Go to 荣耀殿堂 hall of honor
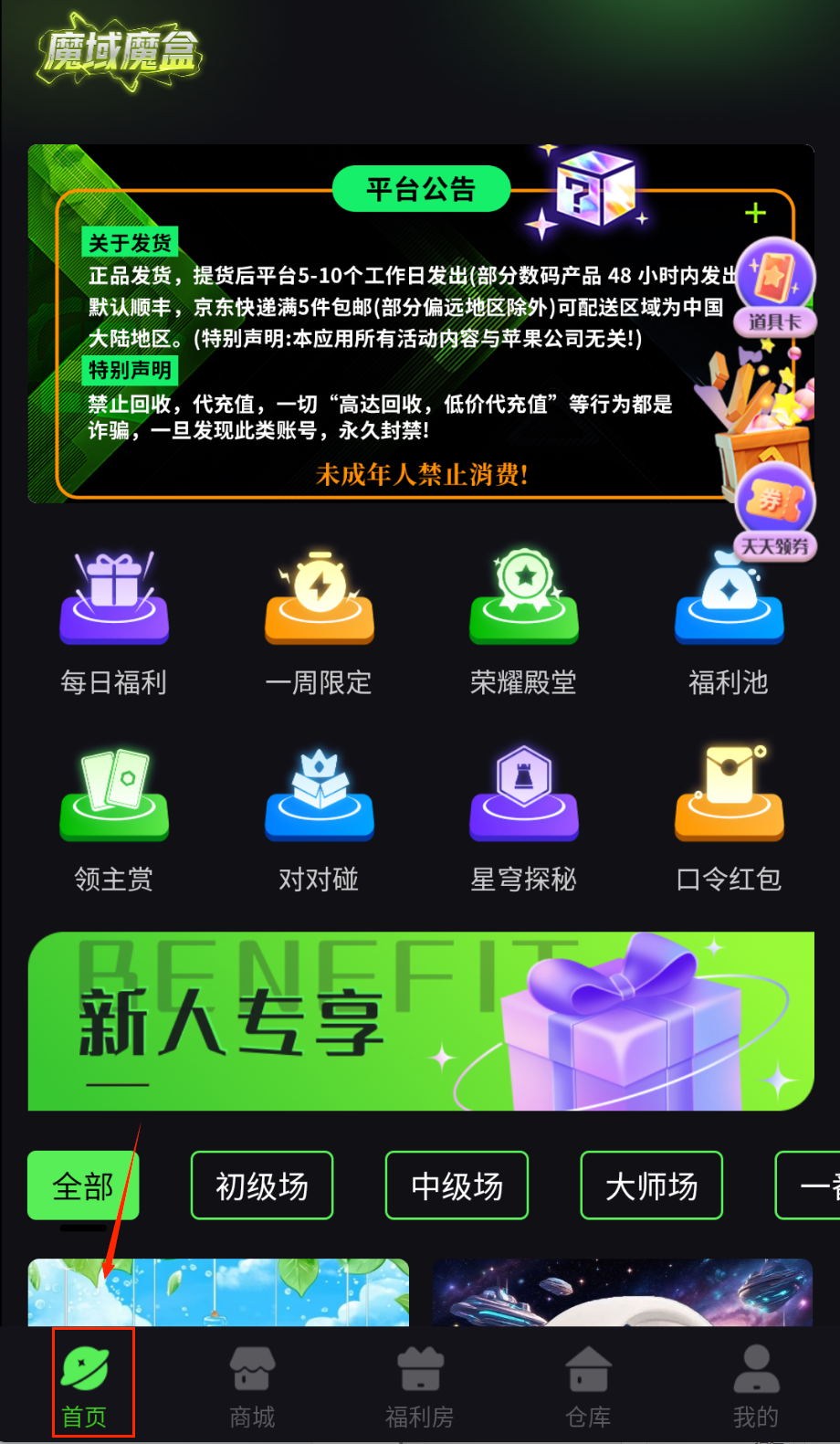 (x=523, y=623)
